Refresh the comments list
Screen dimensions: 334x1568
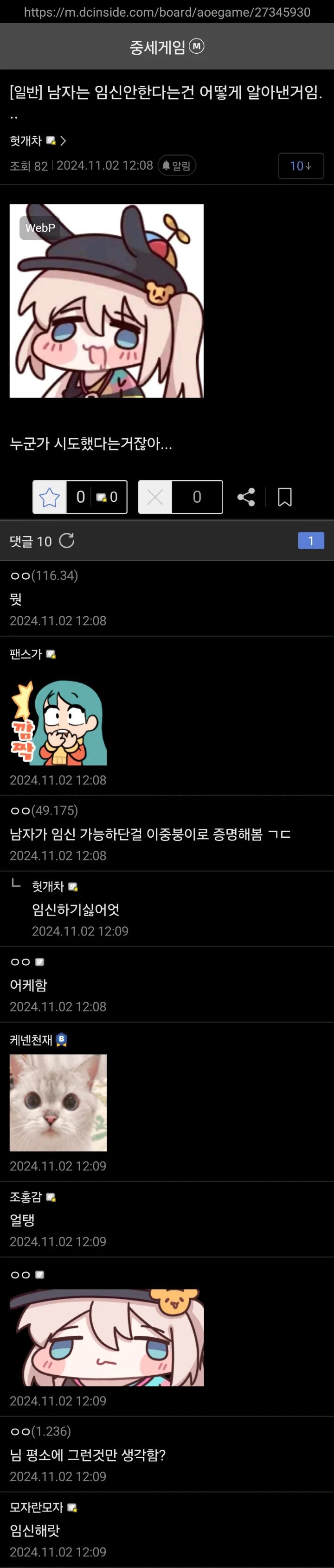67,541
